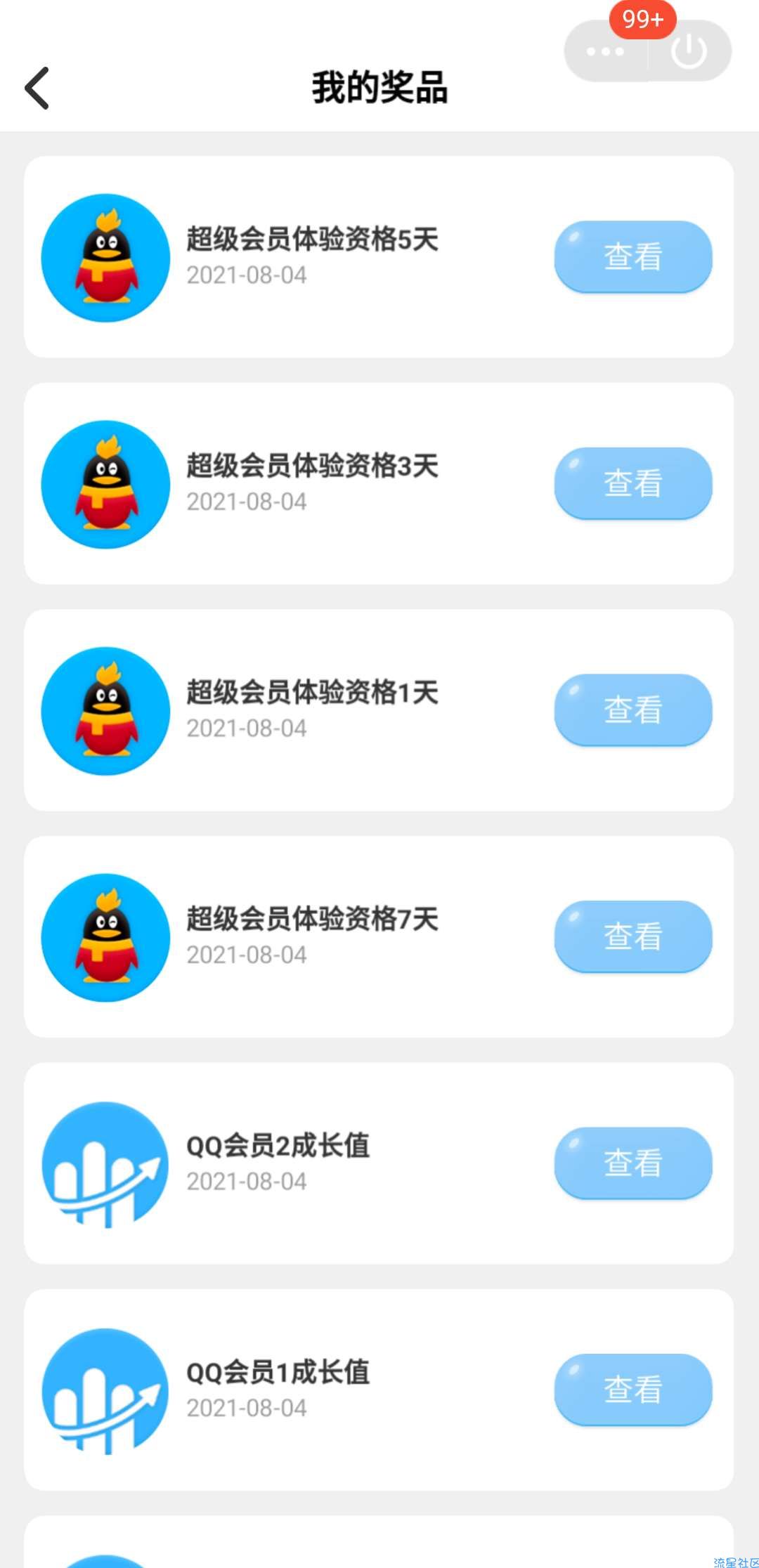Open the three-dot more options menu
759x1568 pixels.
pyautogui.click(x=605, y=51)
